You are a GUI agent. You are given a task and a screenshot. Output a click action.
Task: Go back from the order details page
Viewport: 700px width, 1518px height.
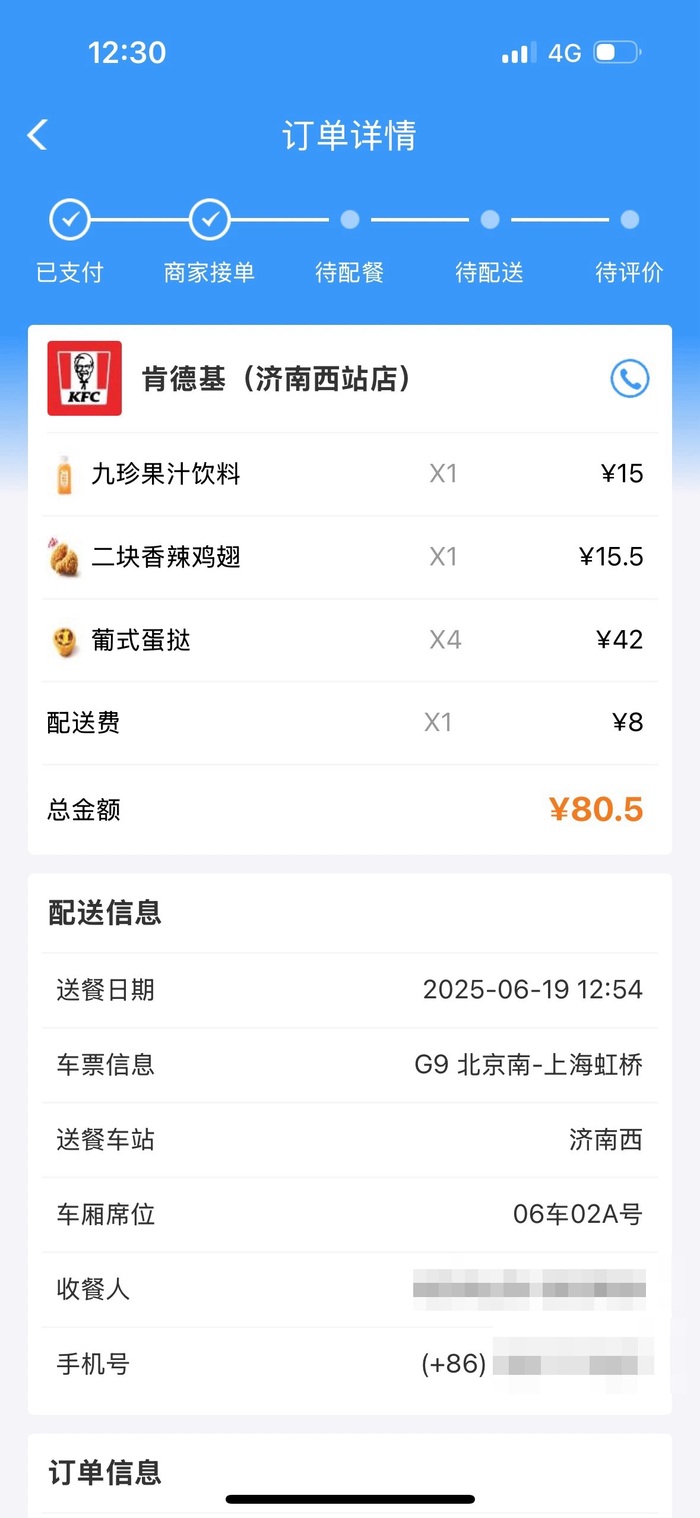pos(38,135)
